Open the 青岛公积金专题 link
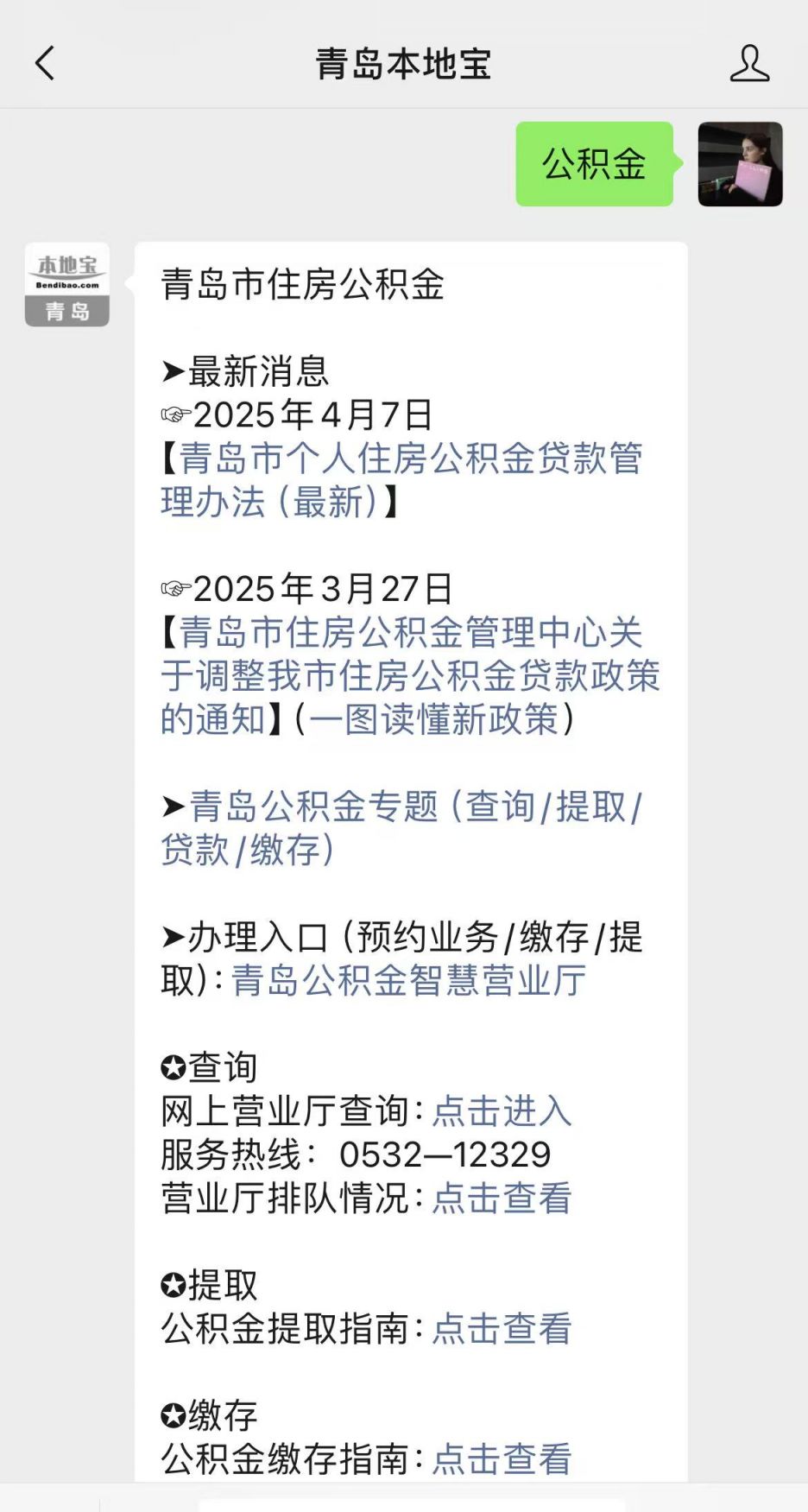 point(401,827)
